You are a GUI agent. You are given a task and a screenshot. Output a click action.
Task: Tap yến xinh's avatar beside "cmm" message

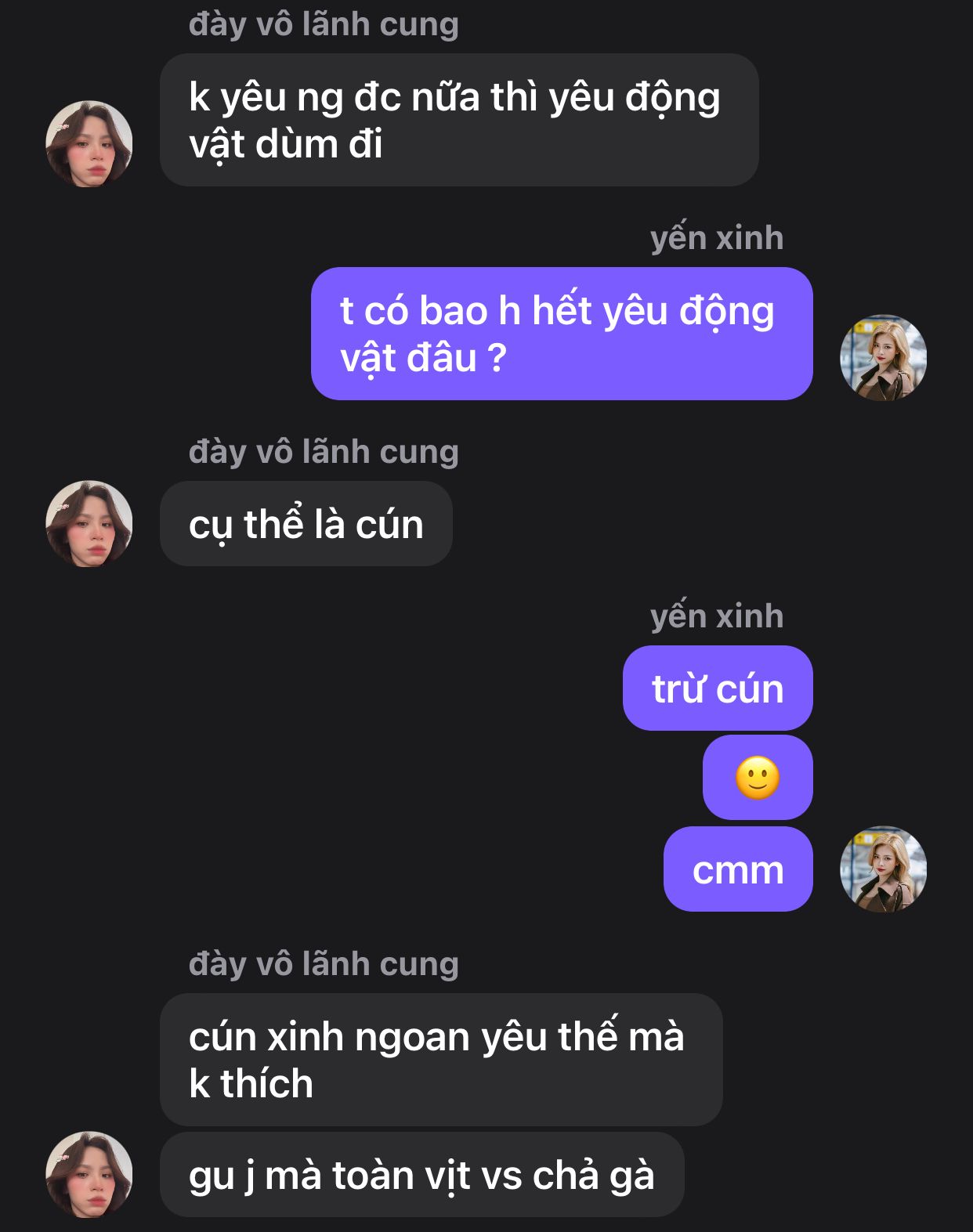(883, 869)
